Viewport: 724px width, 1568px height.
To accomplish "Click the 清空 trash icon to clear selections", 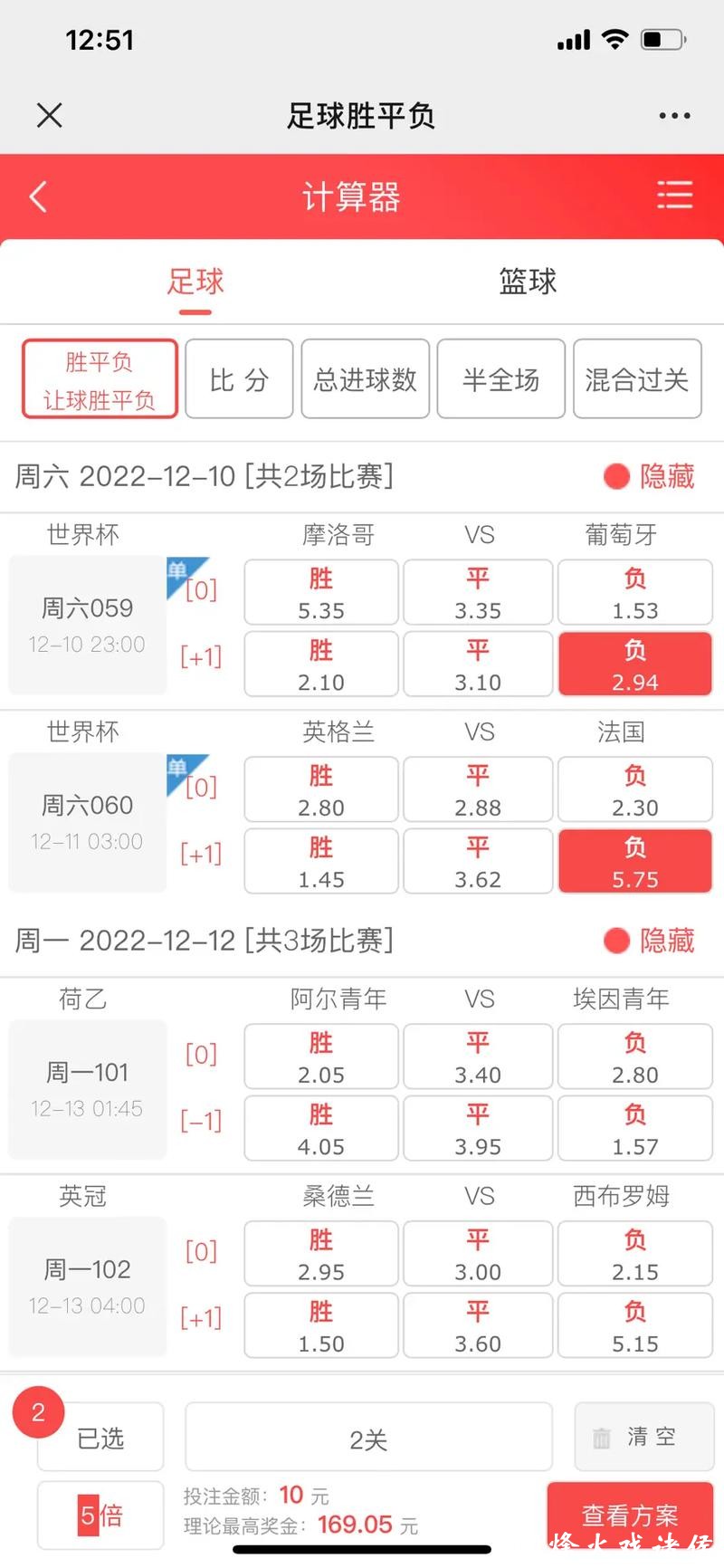I will (x=642, y=1437).
